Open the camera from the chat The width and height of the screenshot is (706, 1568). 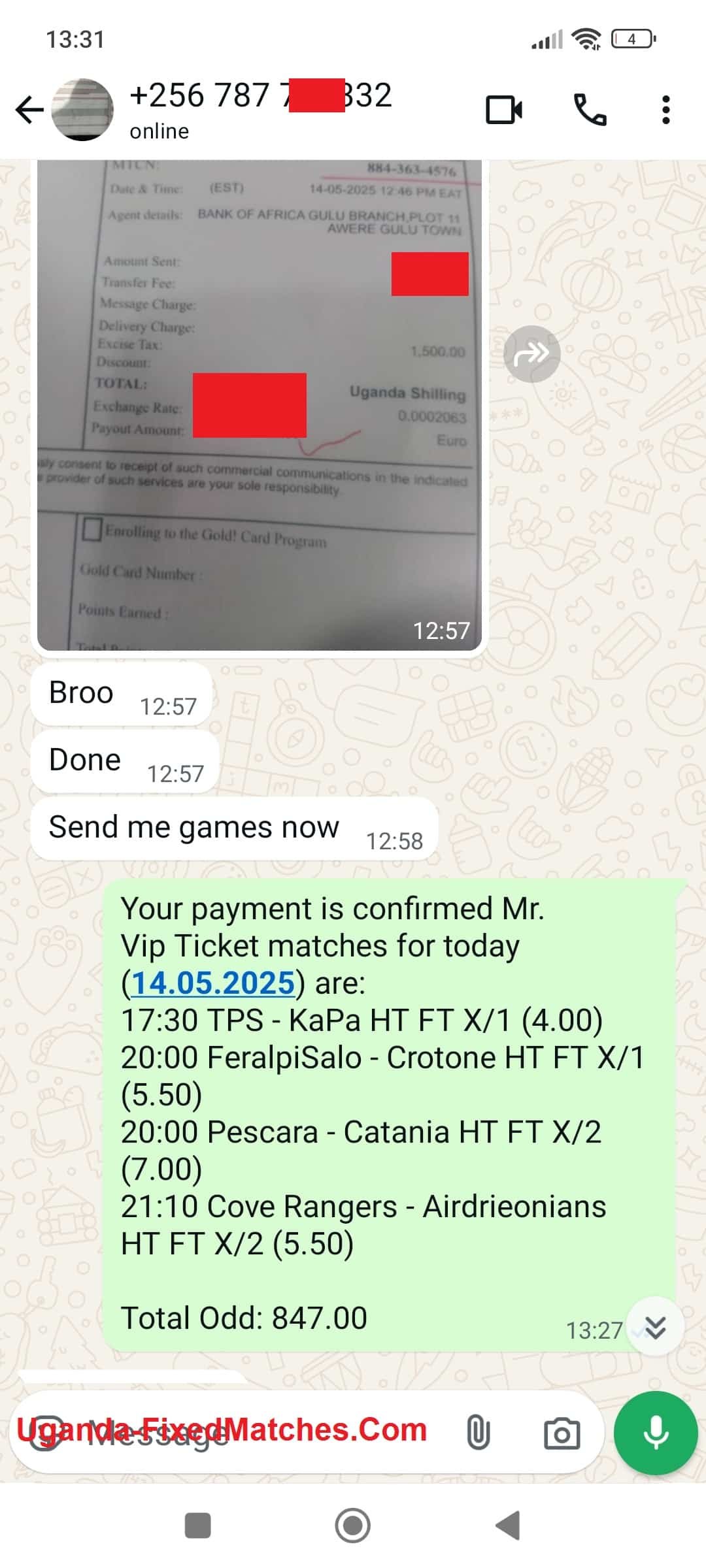562,1433
